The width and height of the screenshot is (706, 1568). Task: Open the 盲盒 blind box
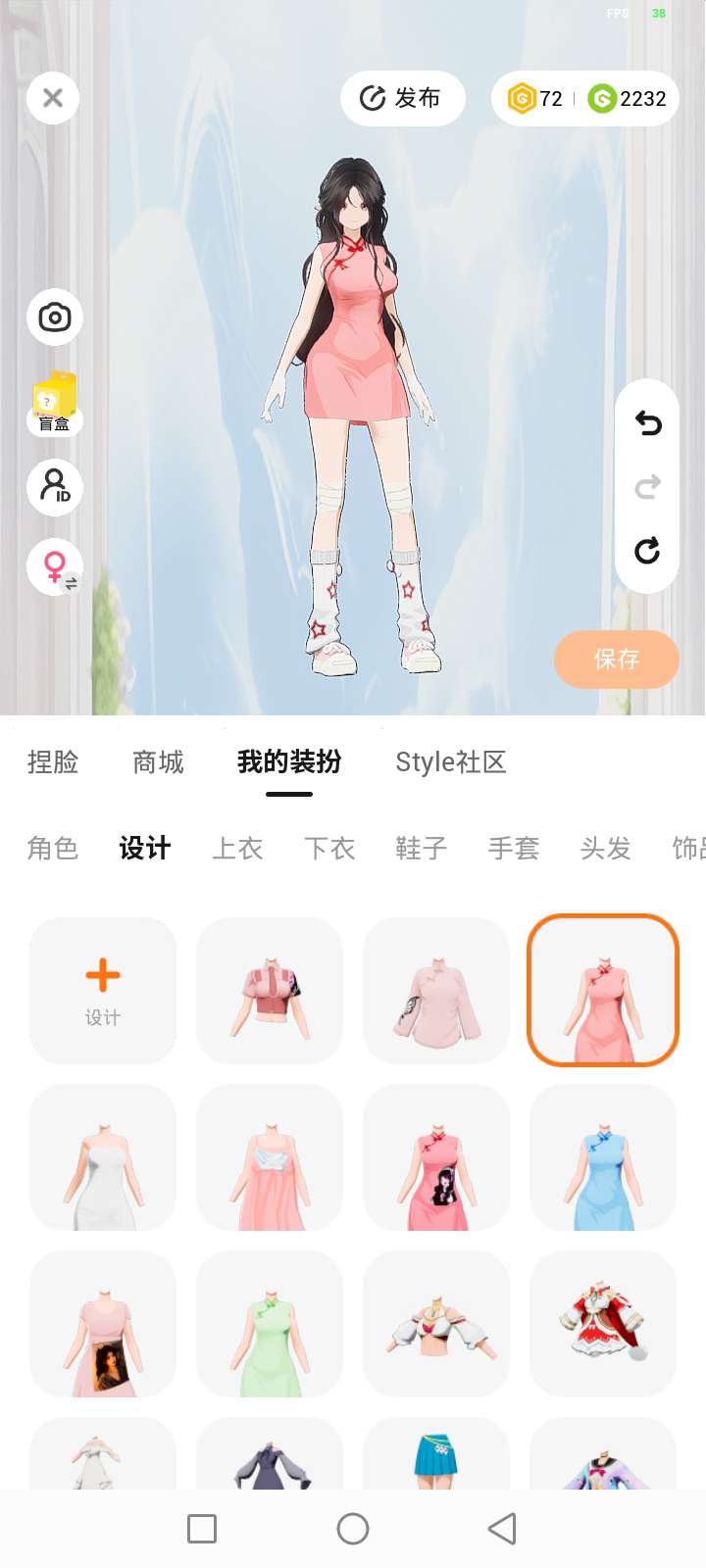point(55,403)
